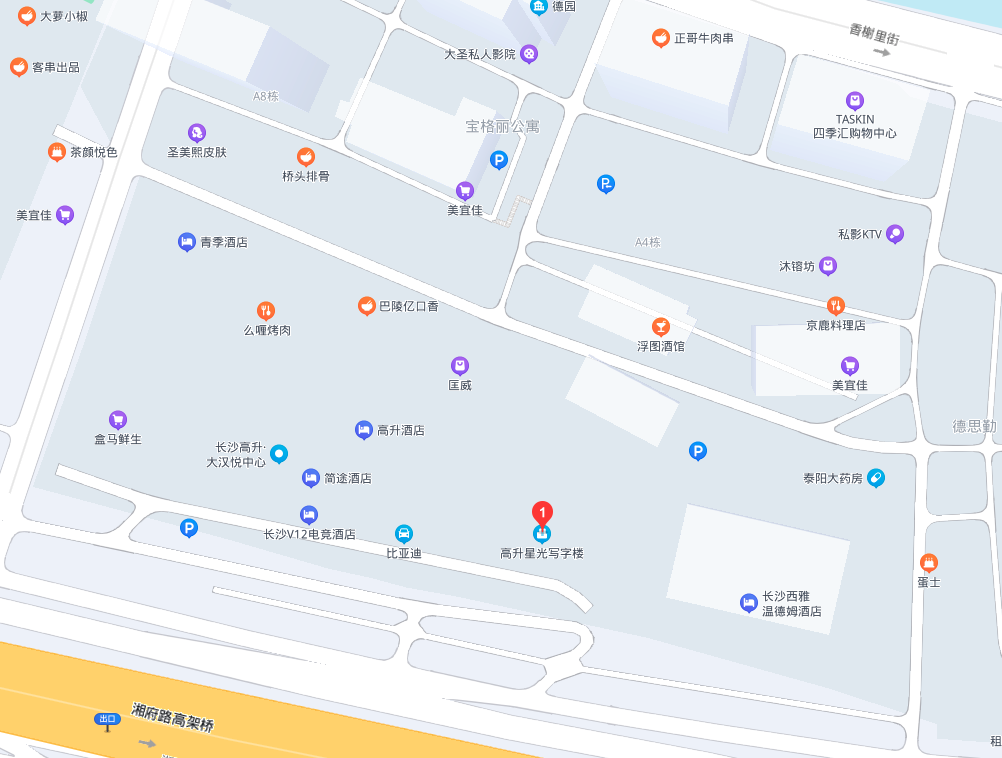Screen dimensions: 1002x758
Task: Tap the 比亚迪 car dealer marker
Action: pos(404,533)
